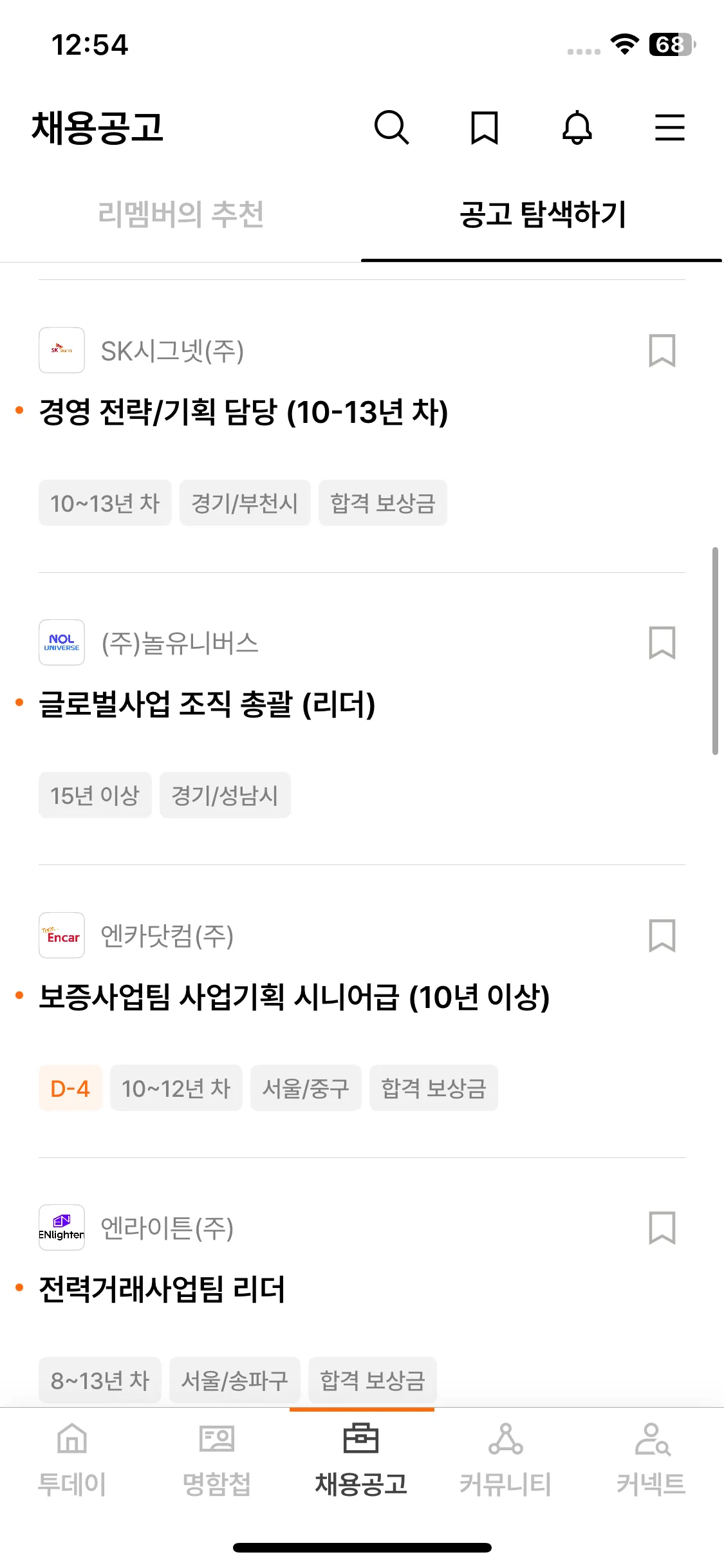View the 보증사업팀 사업기획 시니어급 posting
Image resolution: width=724 pixels, height=1568 pixels.
pos(293,997)
